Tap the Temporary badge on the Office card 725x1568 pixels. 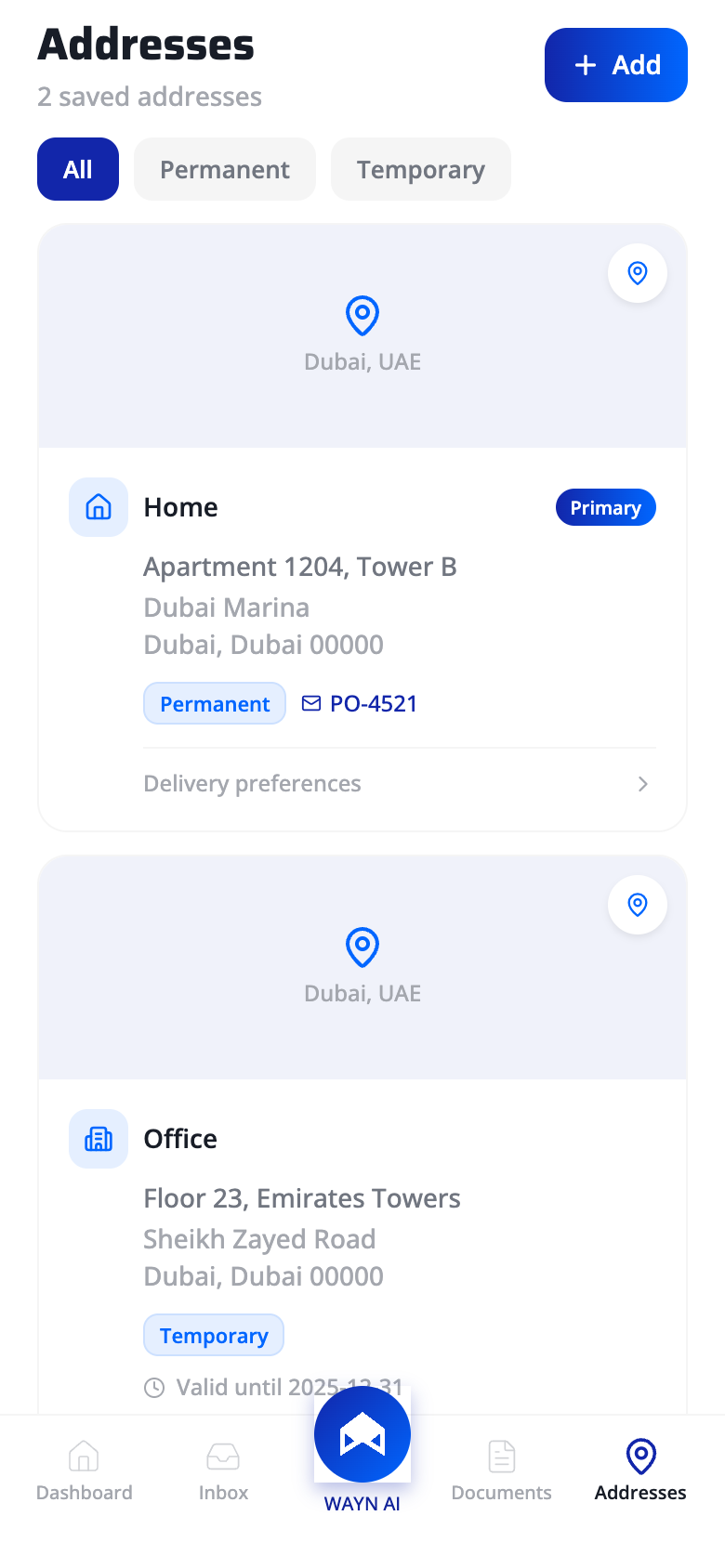(x=214, y=1335)
